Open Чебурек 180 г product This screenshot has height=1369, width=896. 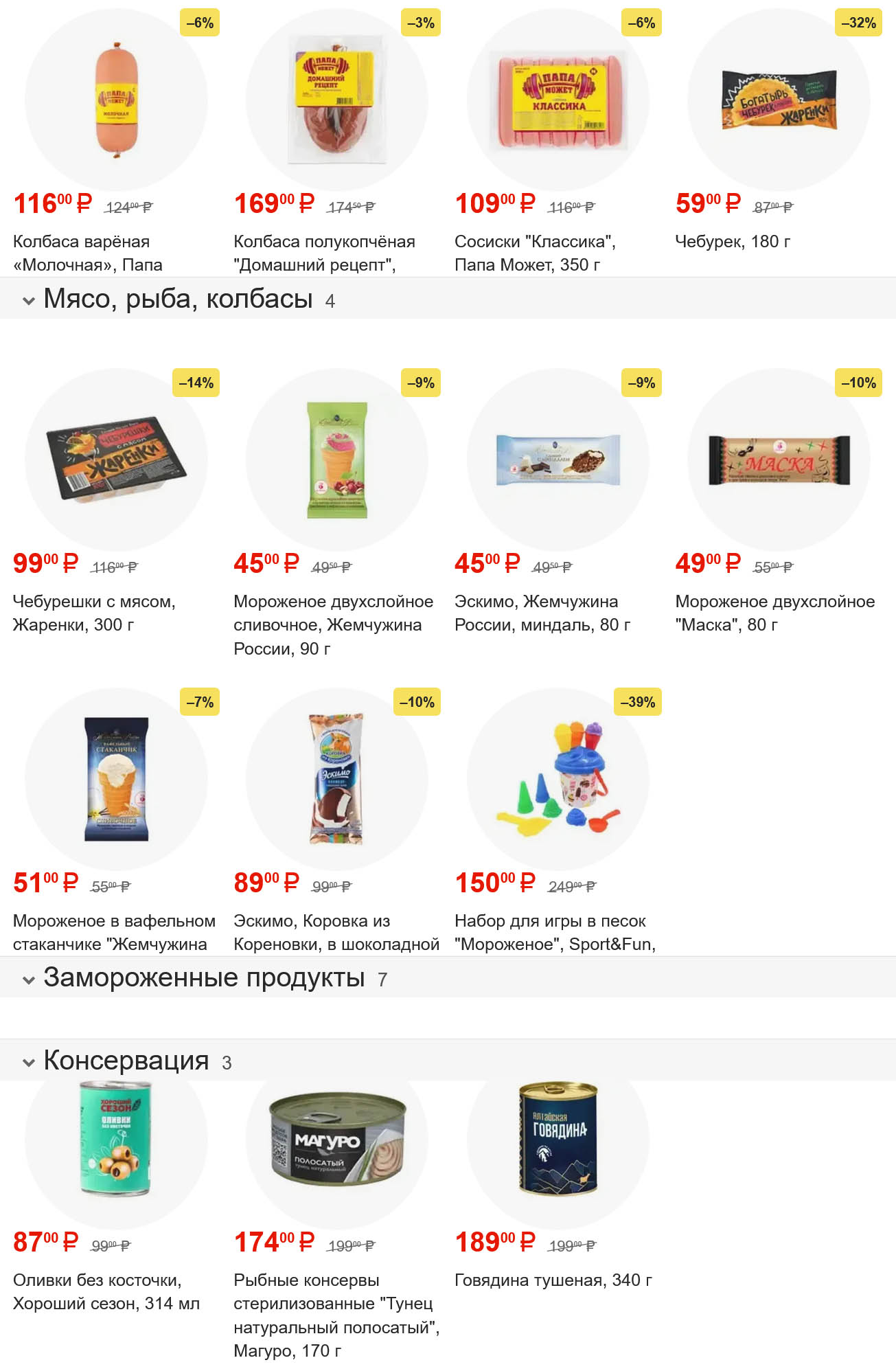click(x=779, y=100)
